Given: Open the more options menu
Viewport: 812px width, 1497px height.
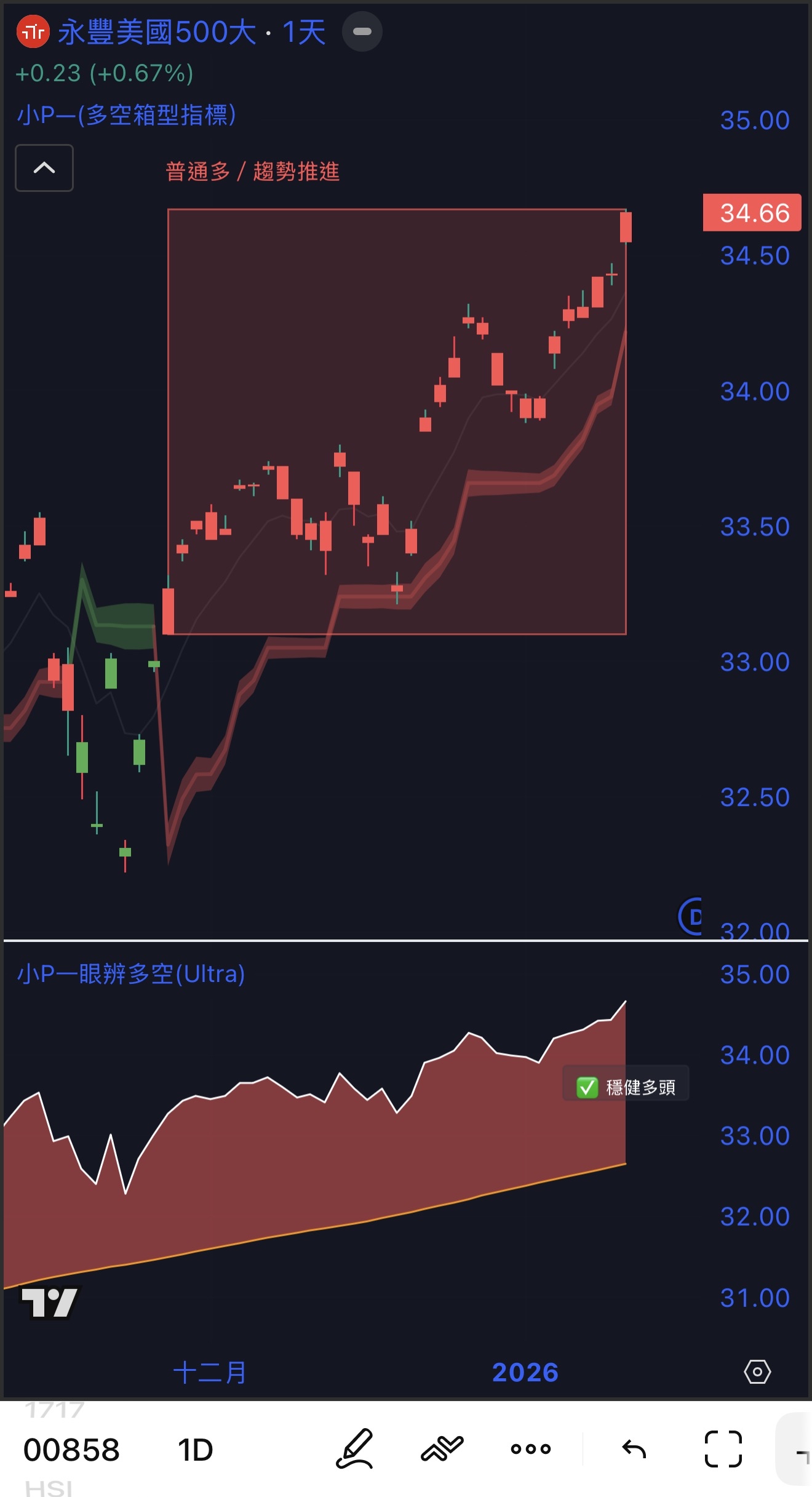Looking at the screenshot, I should coord(530,1449).
